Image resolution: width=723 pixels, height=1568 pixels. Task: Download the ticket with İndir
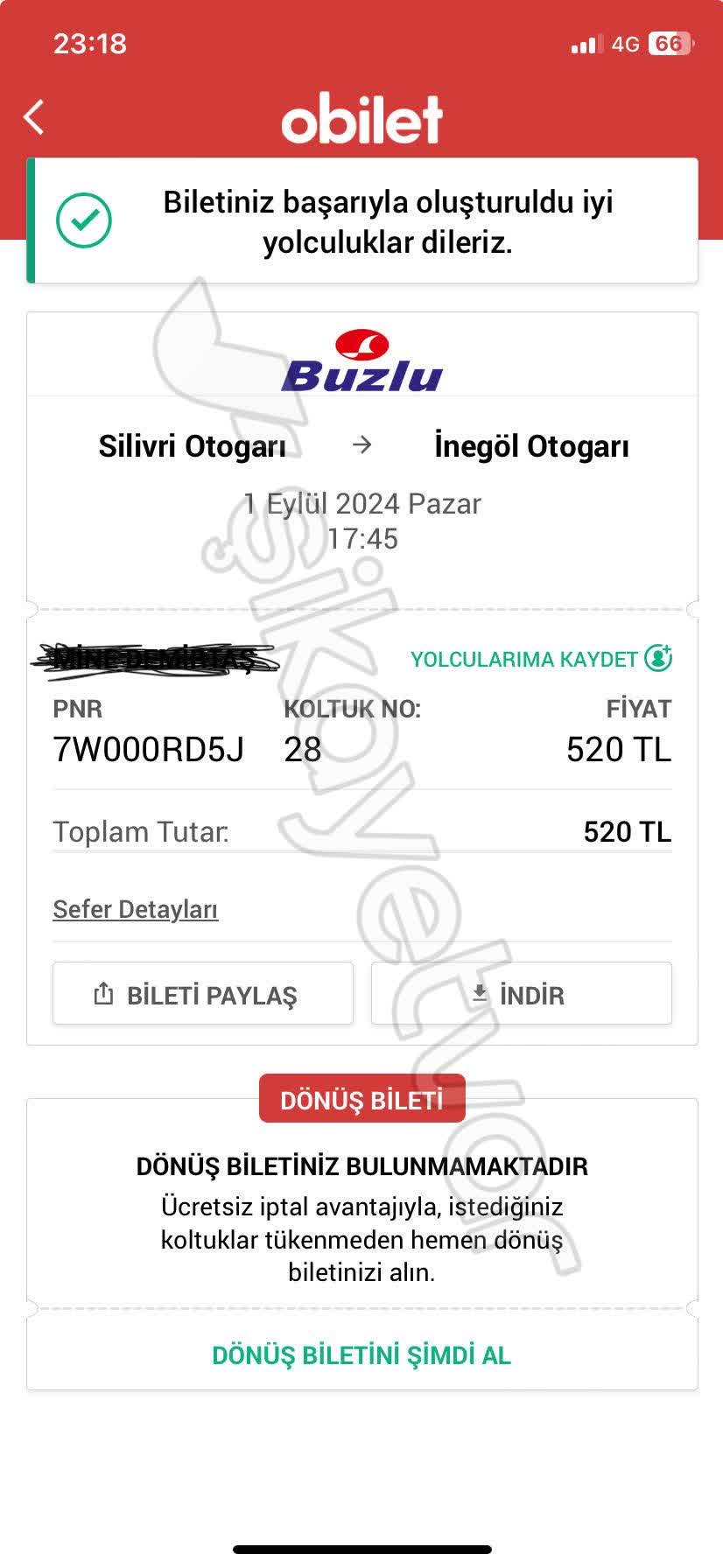click(x=521, y=994)
